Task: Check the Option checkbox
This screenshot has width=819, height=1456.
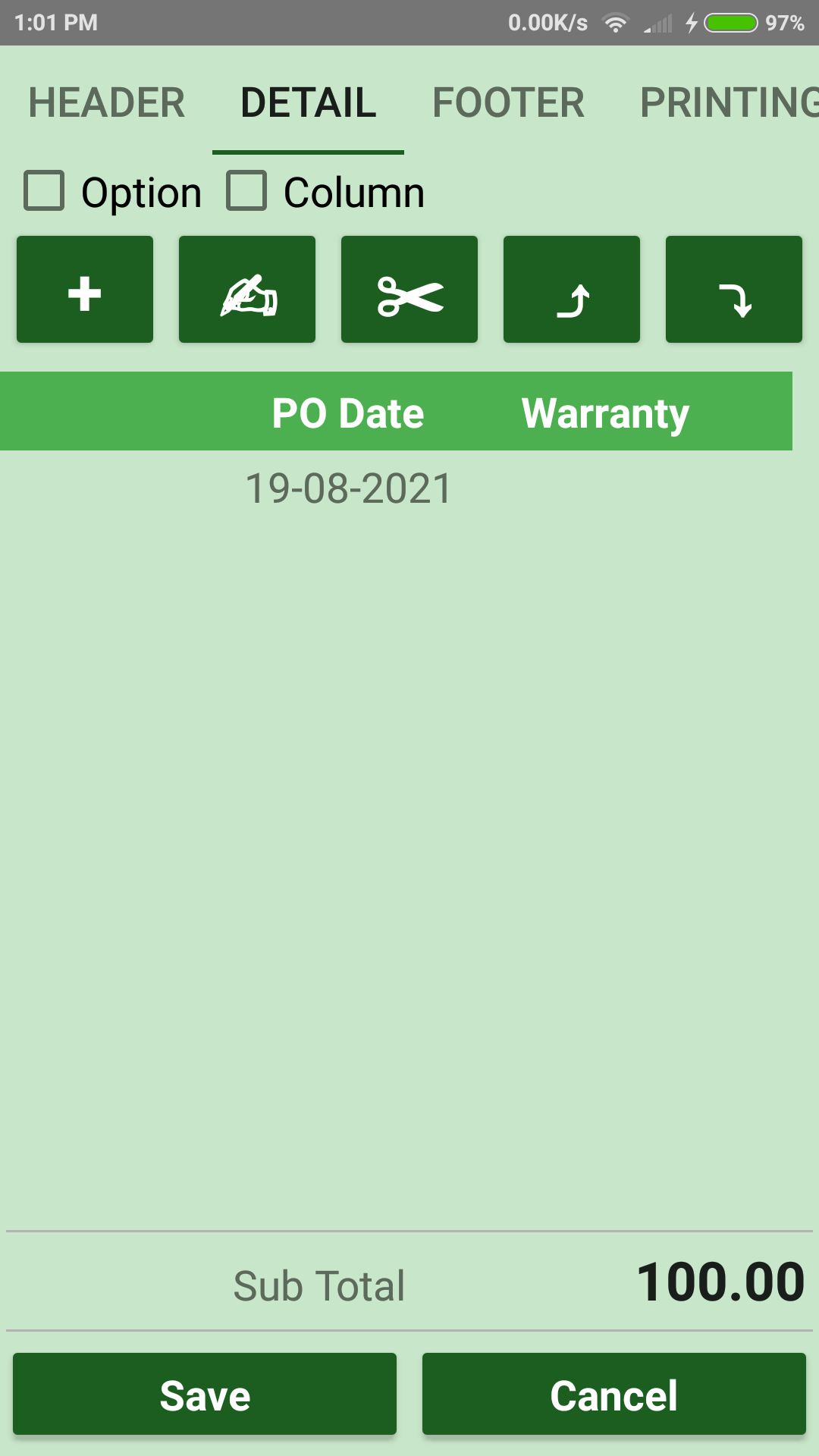Action: tap(44, 190)
